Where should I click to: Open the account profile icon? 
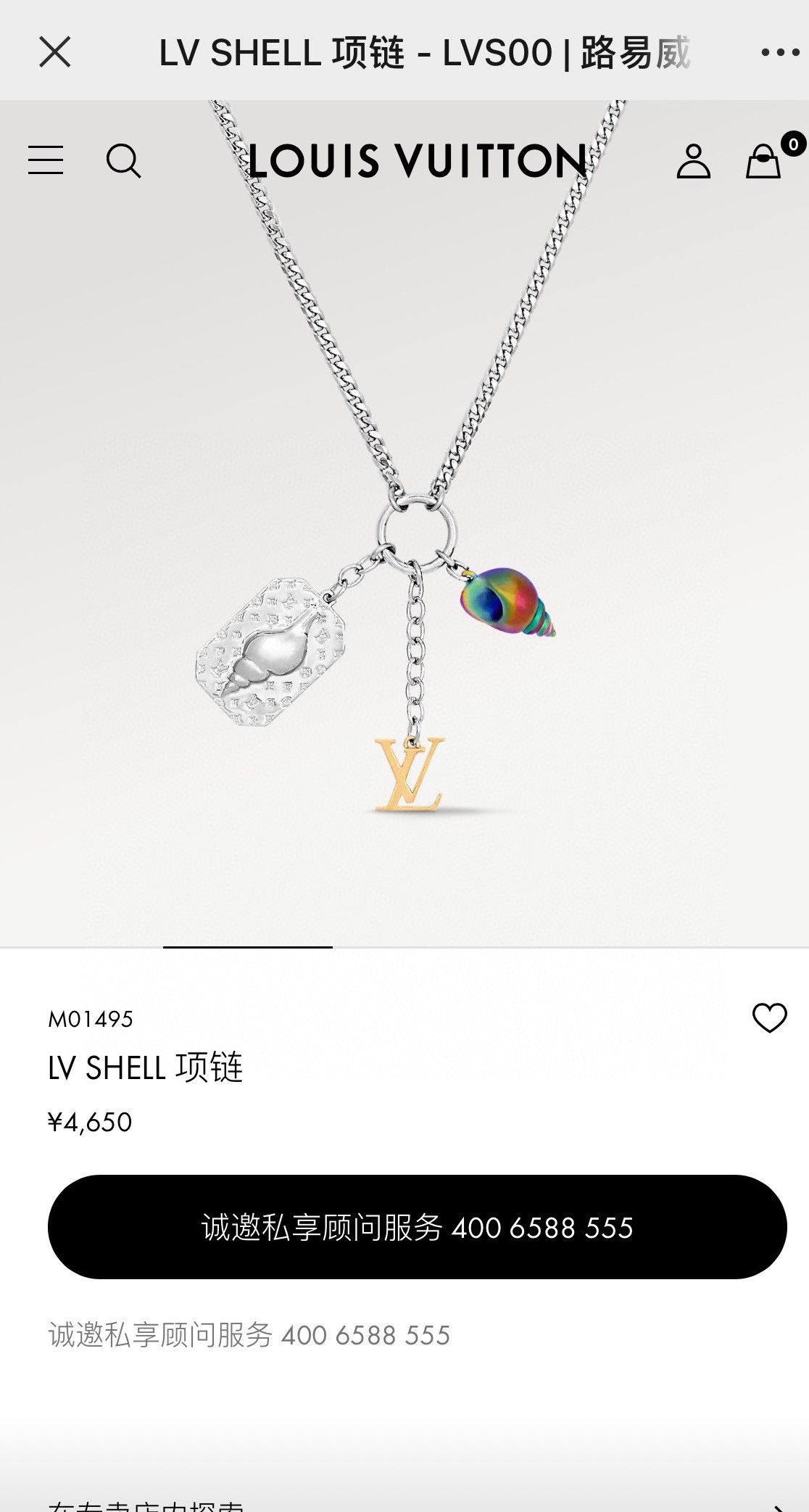pos(693,160)
